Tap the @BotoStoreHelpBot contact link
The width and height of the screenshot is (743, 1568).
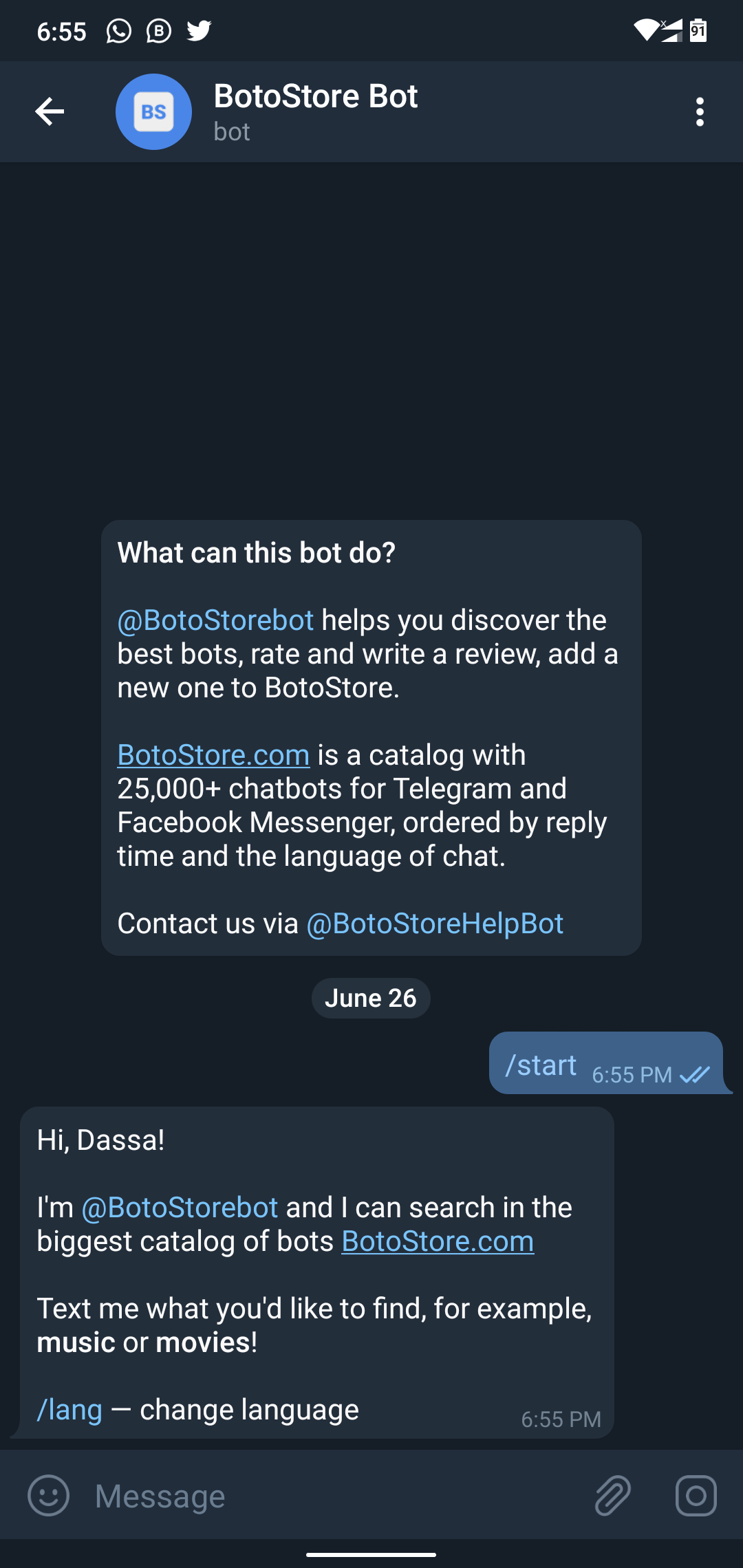click(435, 924)
